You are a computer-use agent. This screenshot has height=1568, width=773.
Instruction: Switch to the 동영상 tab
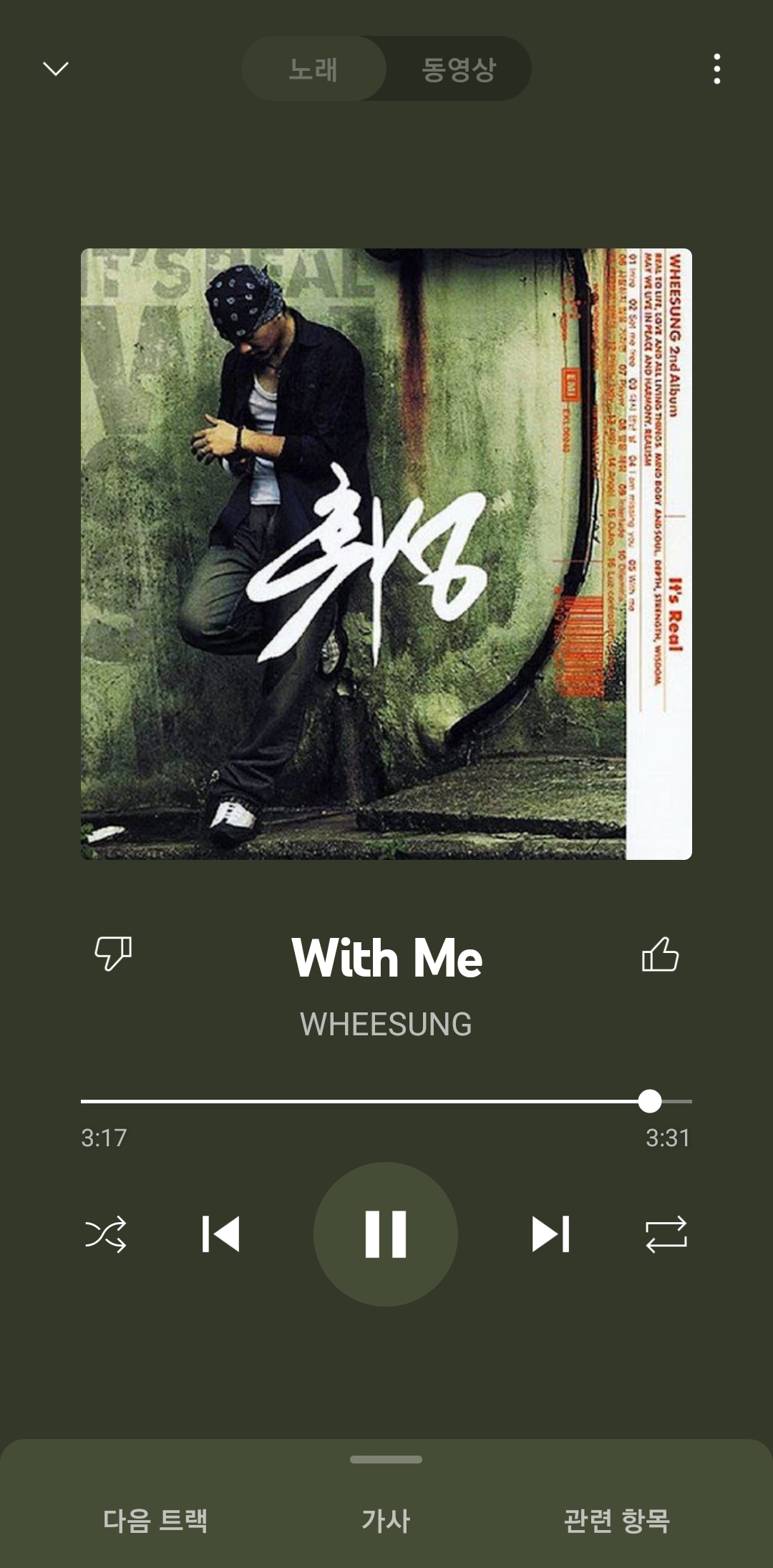coord(459,69)
